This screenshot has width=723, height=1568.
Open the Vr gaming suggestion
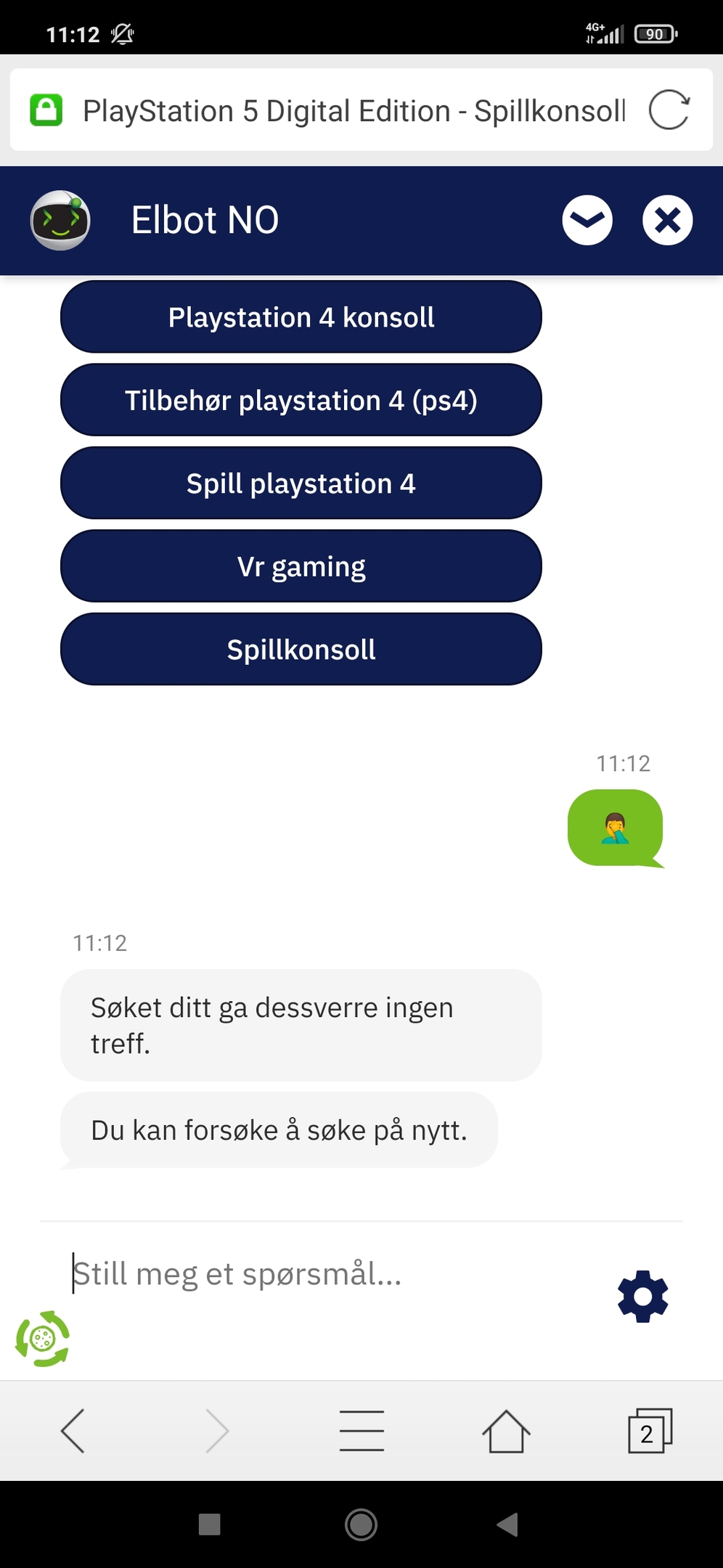pyautogui.click(x=301, y=566)
